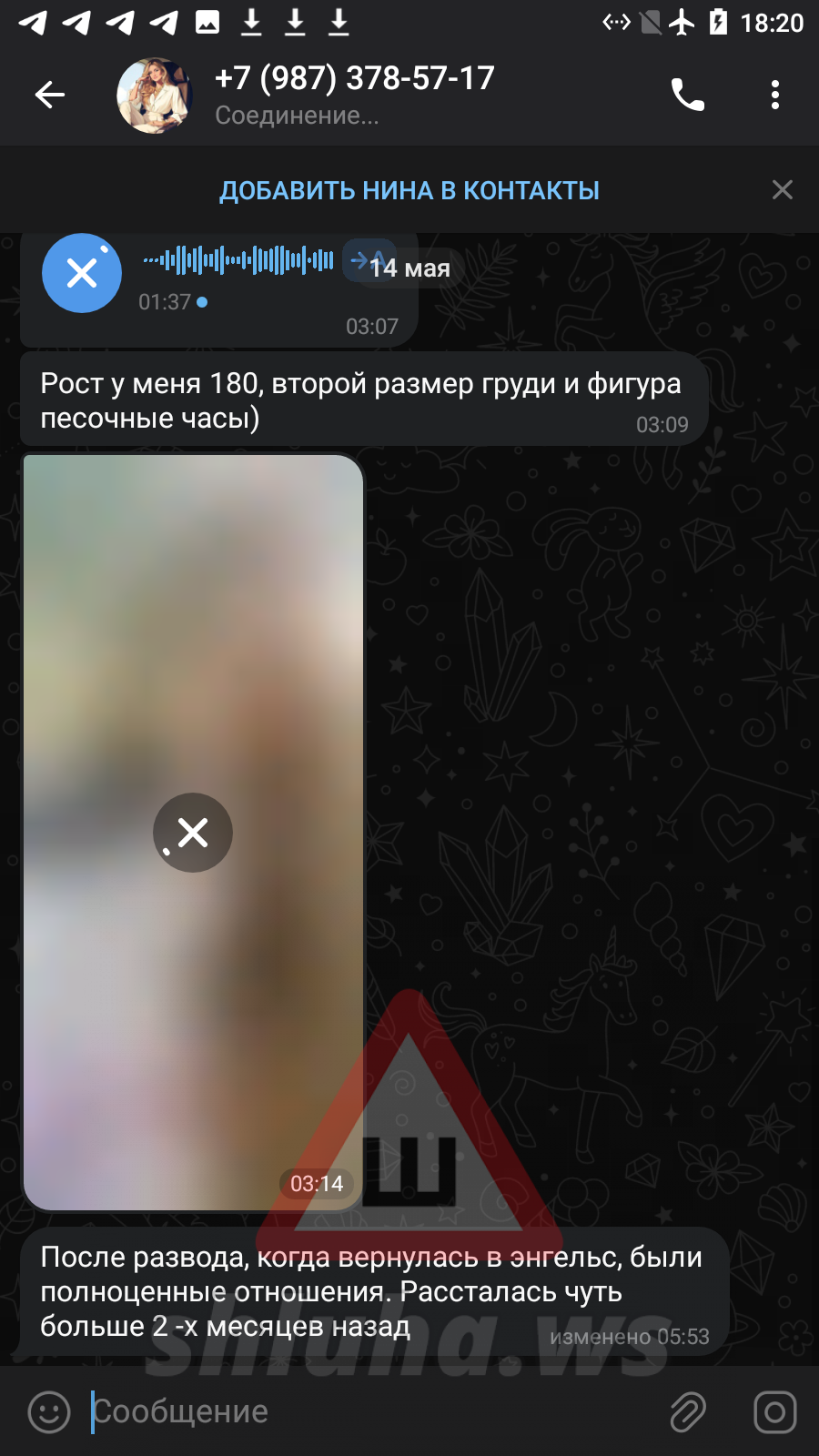Open the three-dot overflow menu
The height and width of the screenshot is (1456, 819).
[x=775, y=95]
